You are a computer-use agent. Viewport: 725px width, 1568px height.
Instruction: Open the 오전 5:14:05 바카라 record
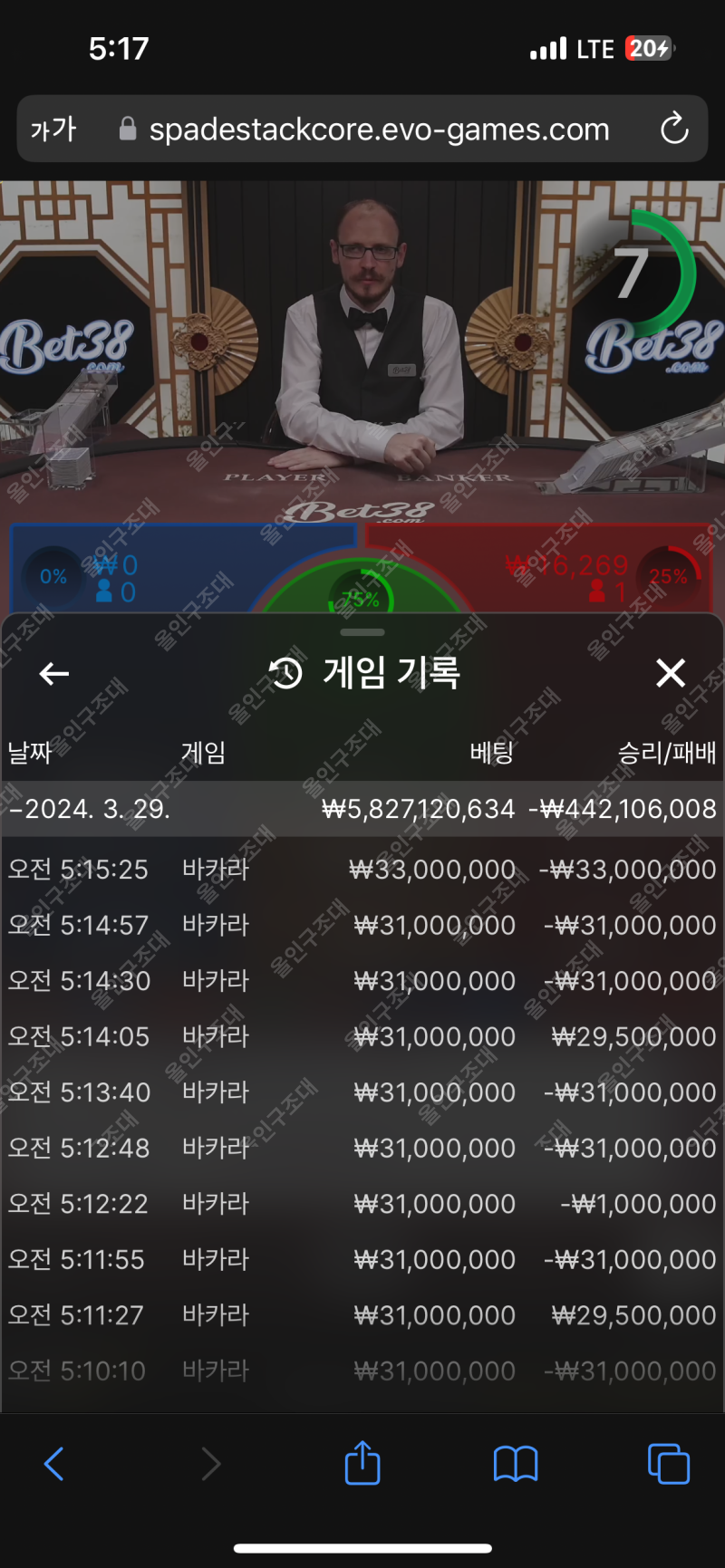pos(362,1036)
